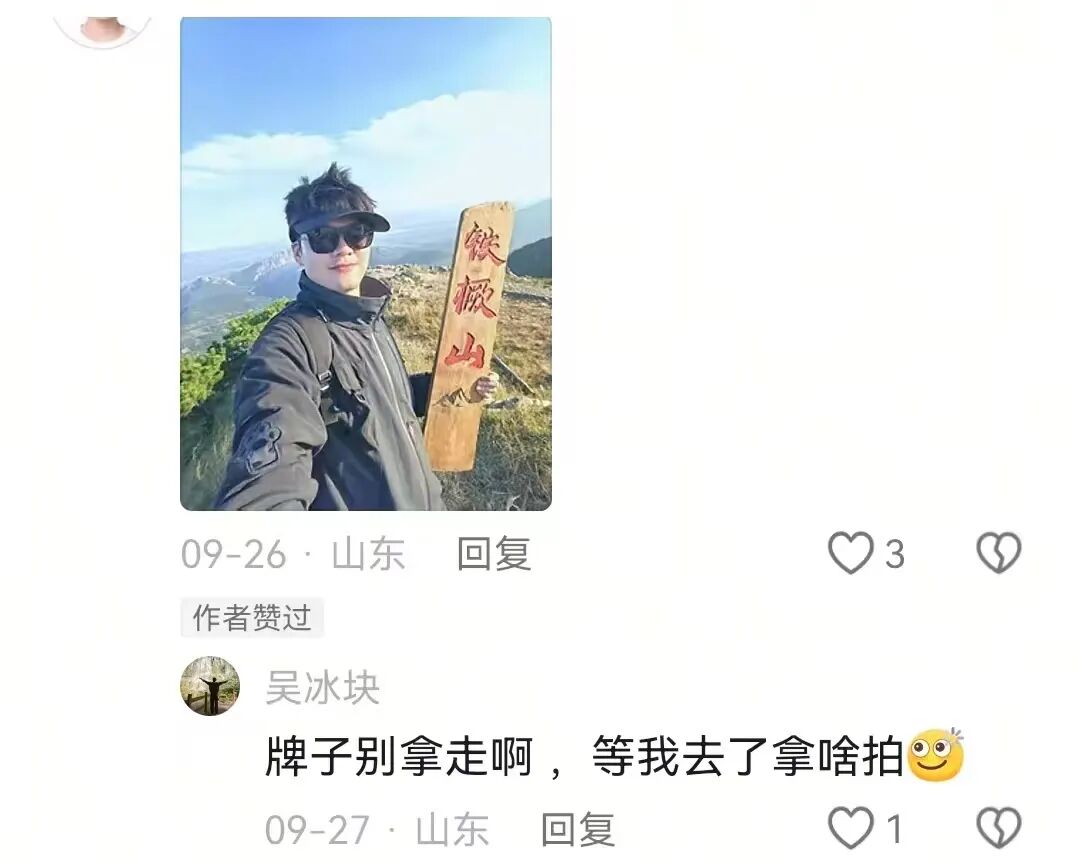Reply to the 09-26 comment
Image resolution: width=1080 pixels, height=863 pixels.
point(493,553)
